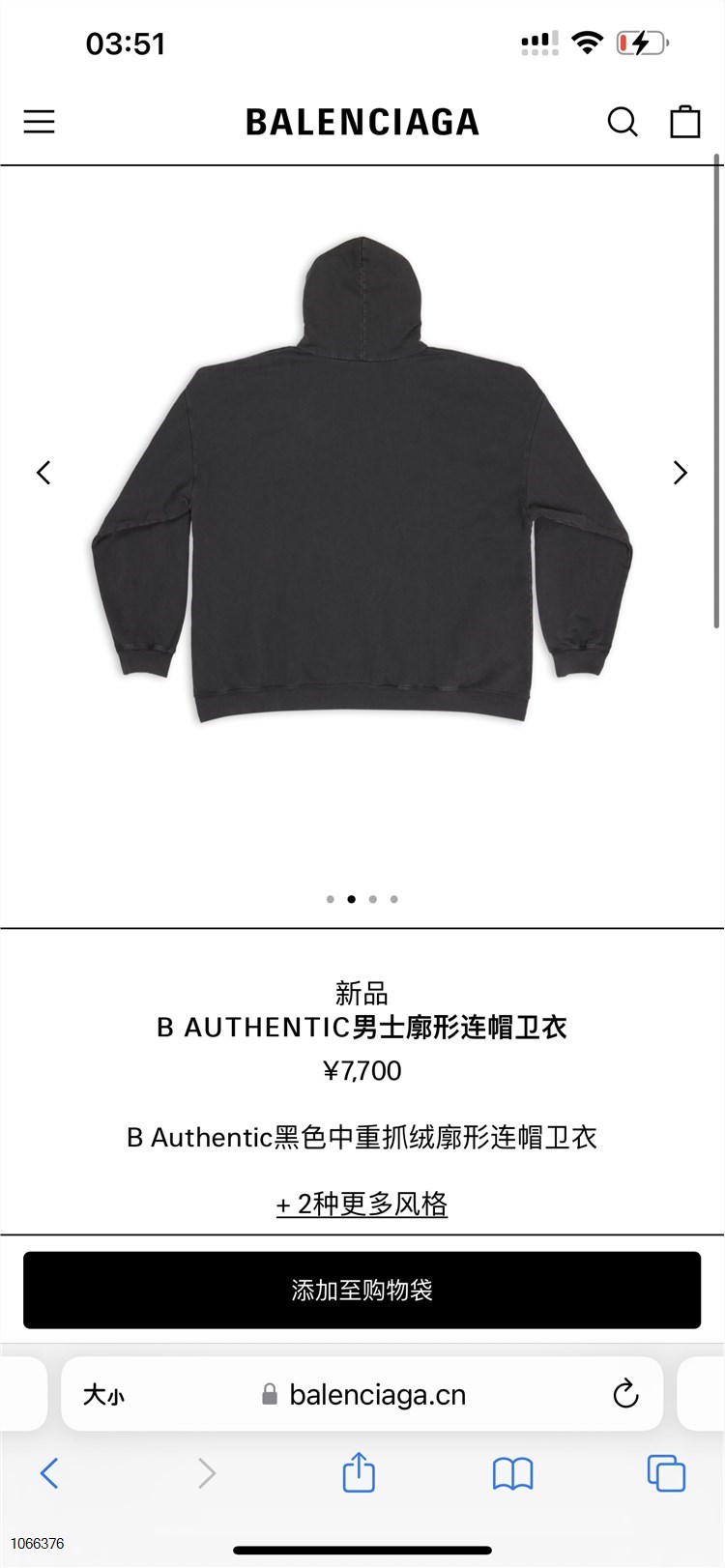Go back in the browser
Image resolution: width=725 pixels, height=1568 pixels.
coord(49,1473)
